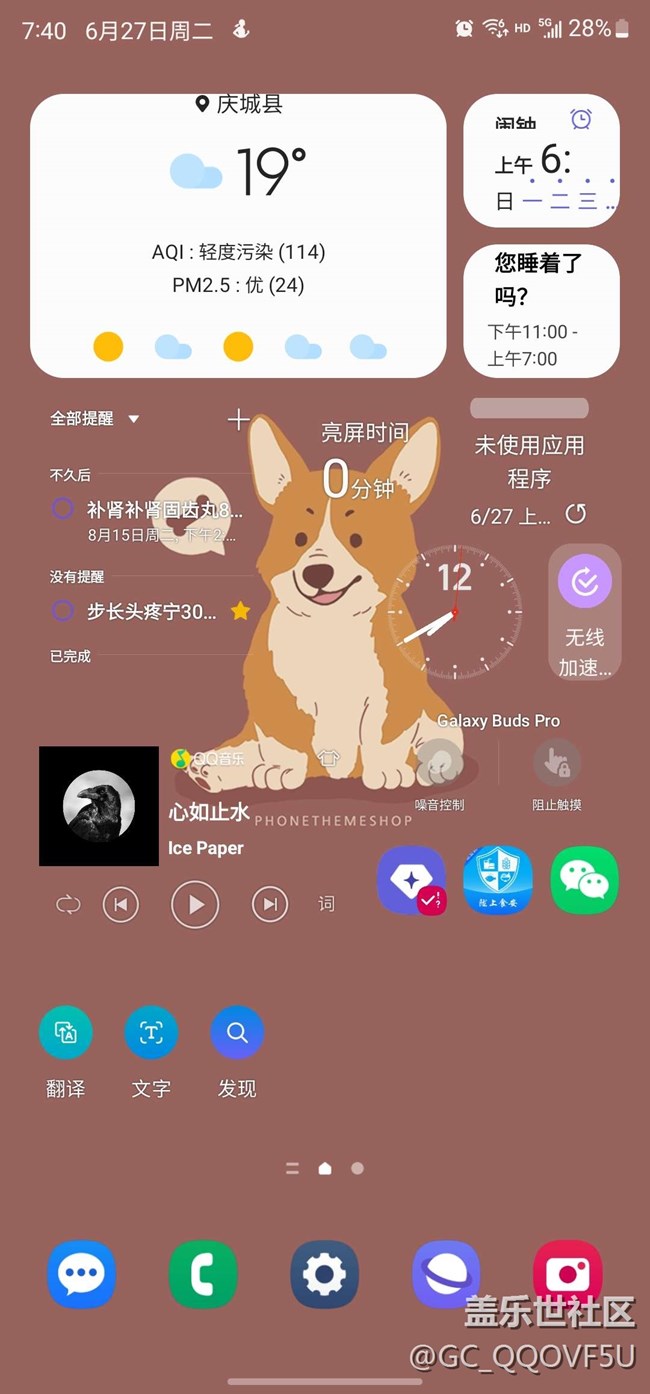Open the alarm clock widget
The height and width of the screenshot is (1394, 650).
pyautogui.click(x=541, y=161)
